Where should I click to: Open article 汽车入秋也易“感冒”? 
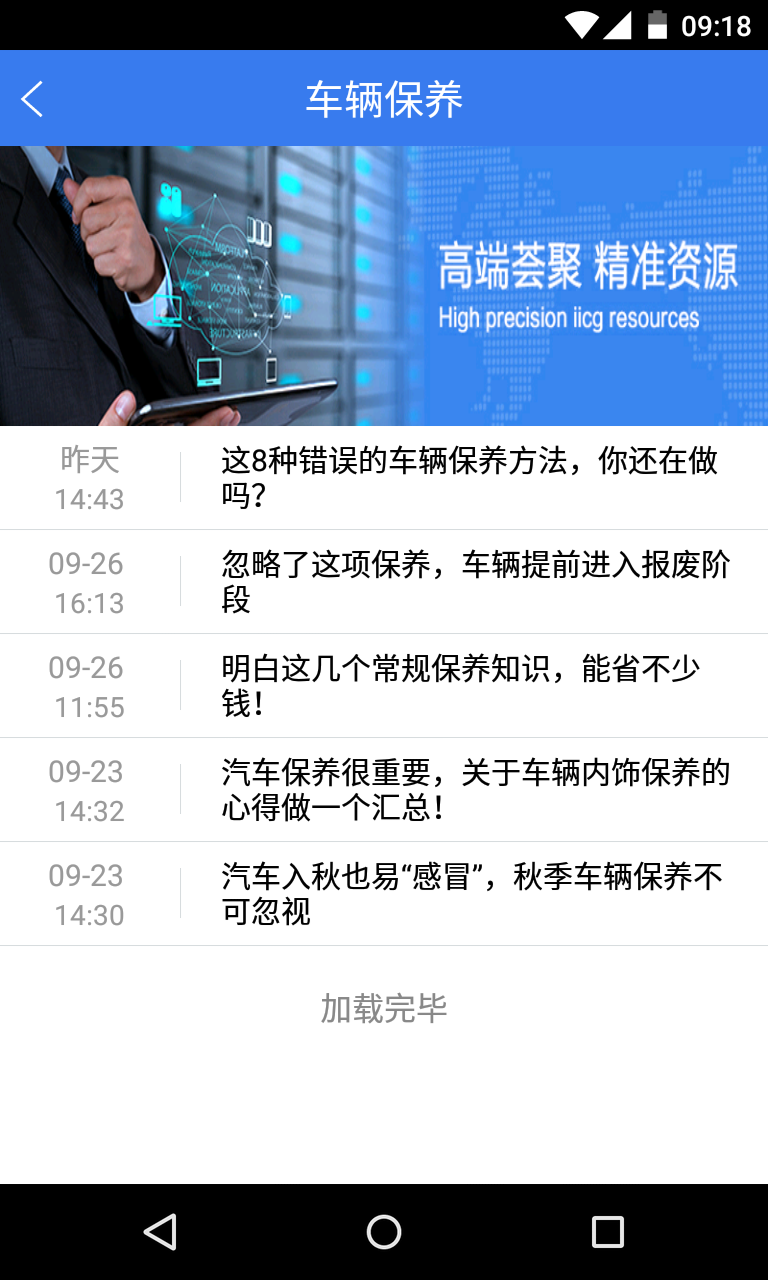click(471, 894)
